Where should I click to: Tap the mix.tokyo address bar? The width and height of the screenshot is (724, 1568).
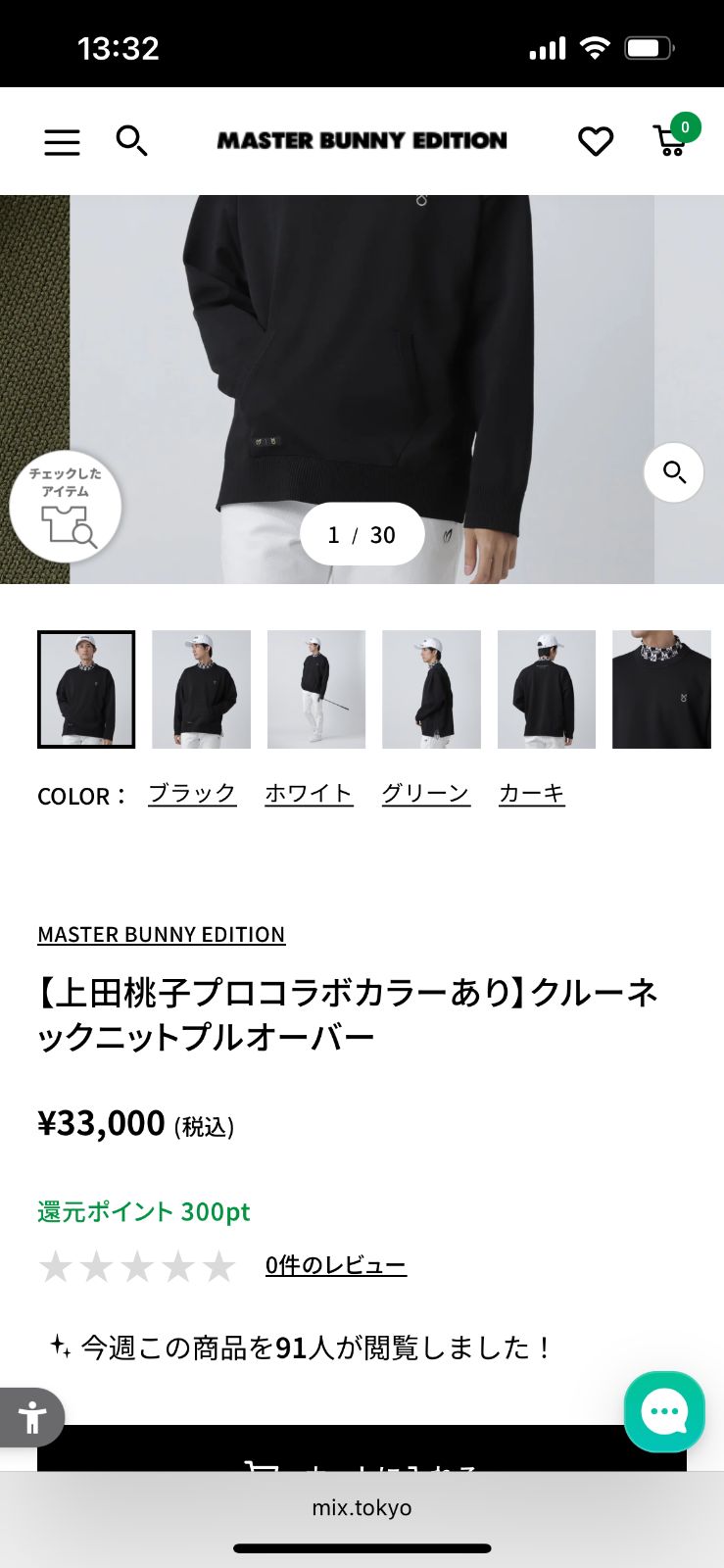[x=362, y=1507]
